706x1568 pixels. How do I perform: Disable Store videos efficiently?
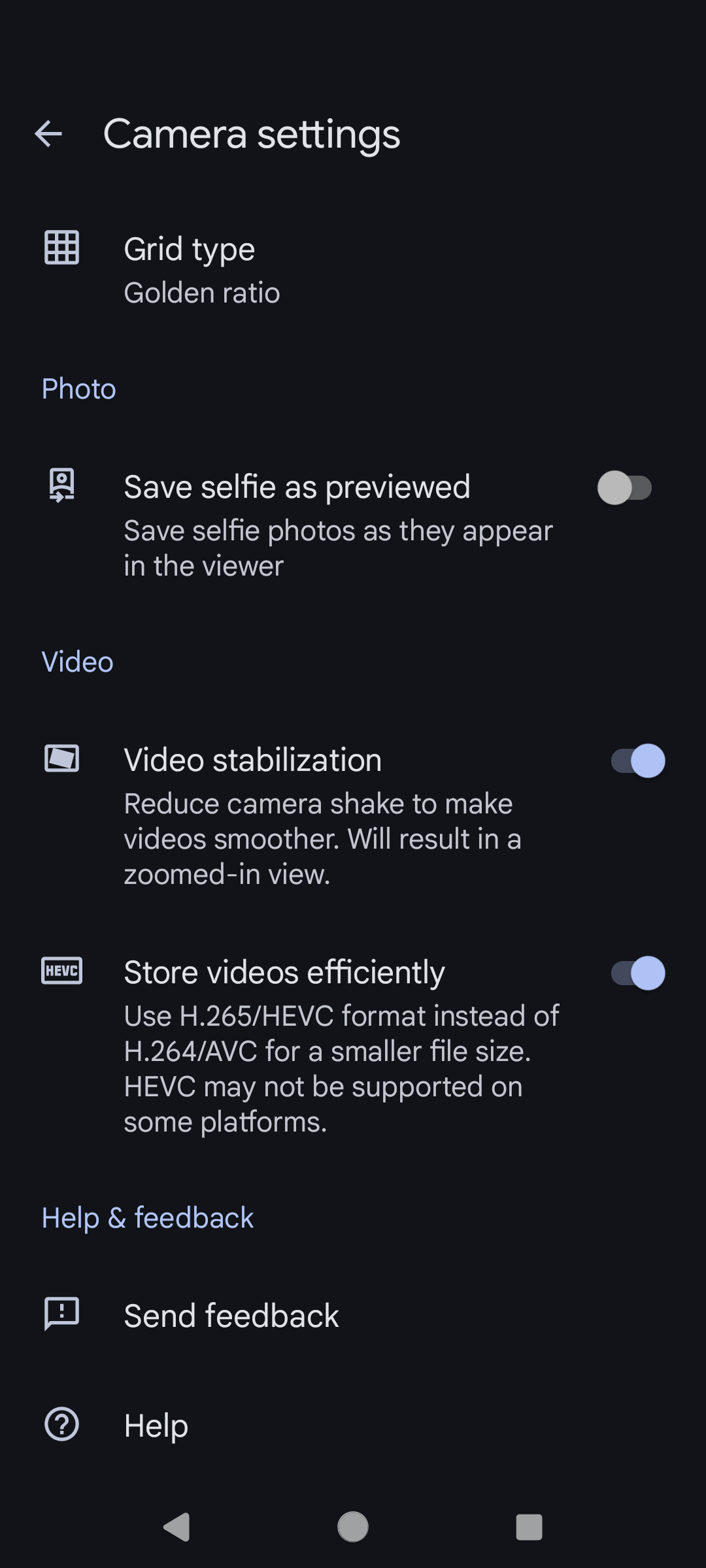coord(638,973)
